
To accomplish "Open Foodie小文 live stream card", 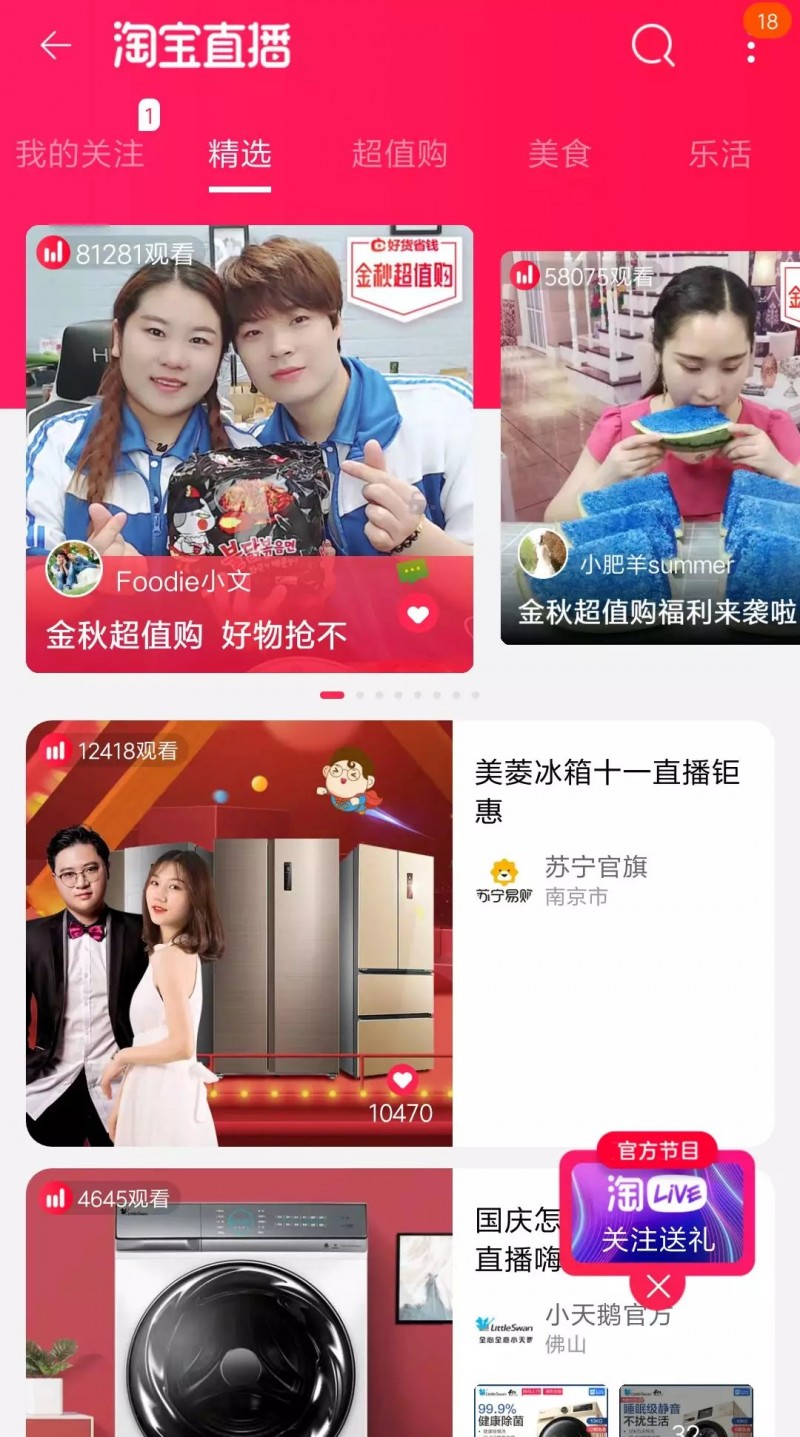I will coord(249,420).
